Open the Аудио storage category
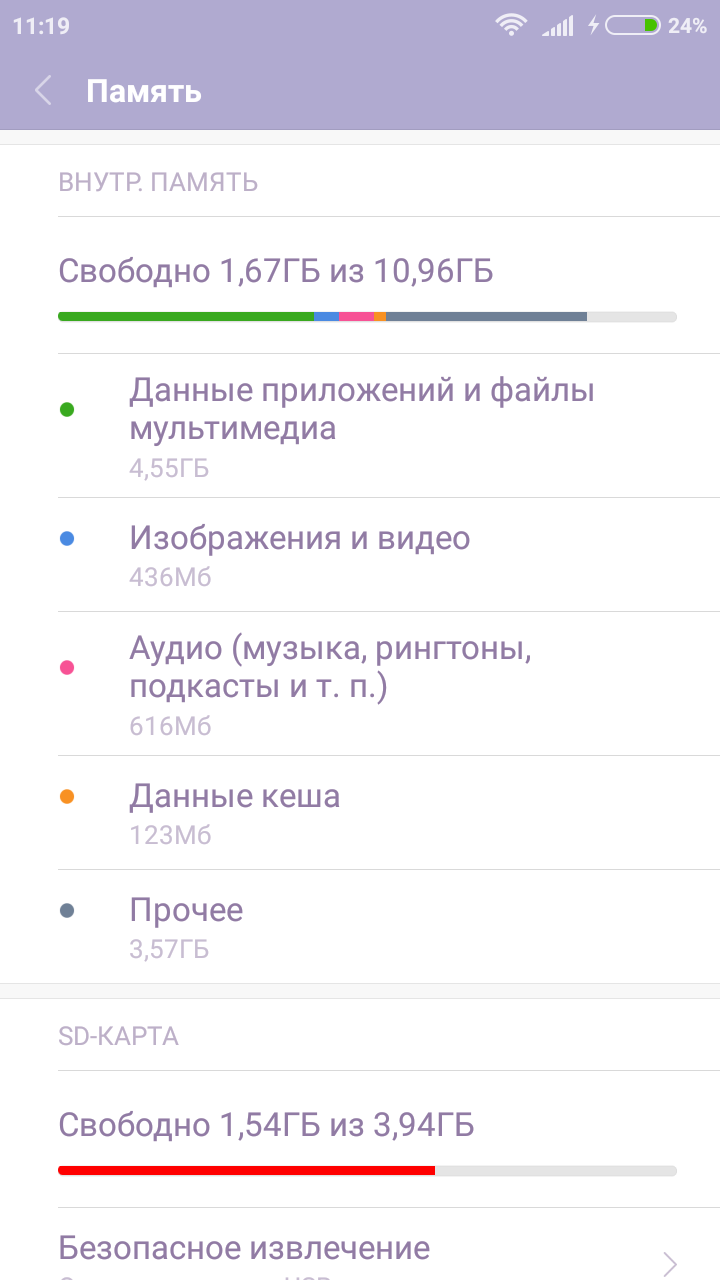Screen dimensions: 720x1280 click(x=360, y=684)
